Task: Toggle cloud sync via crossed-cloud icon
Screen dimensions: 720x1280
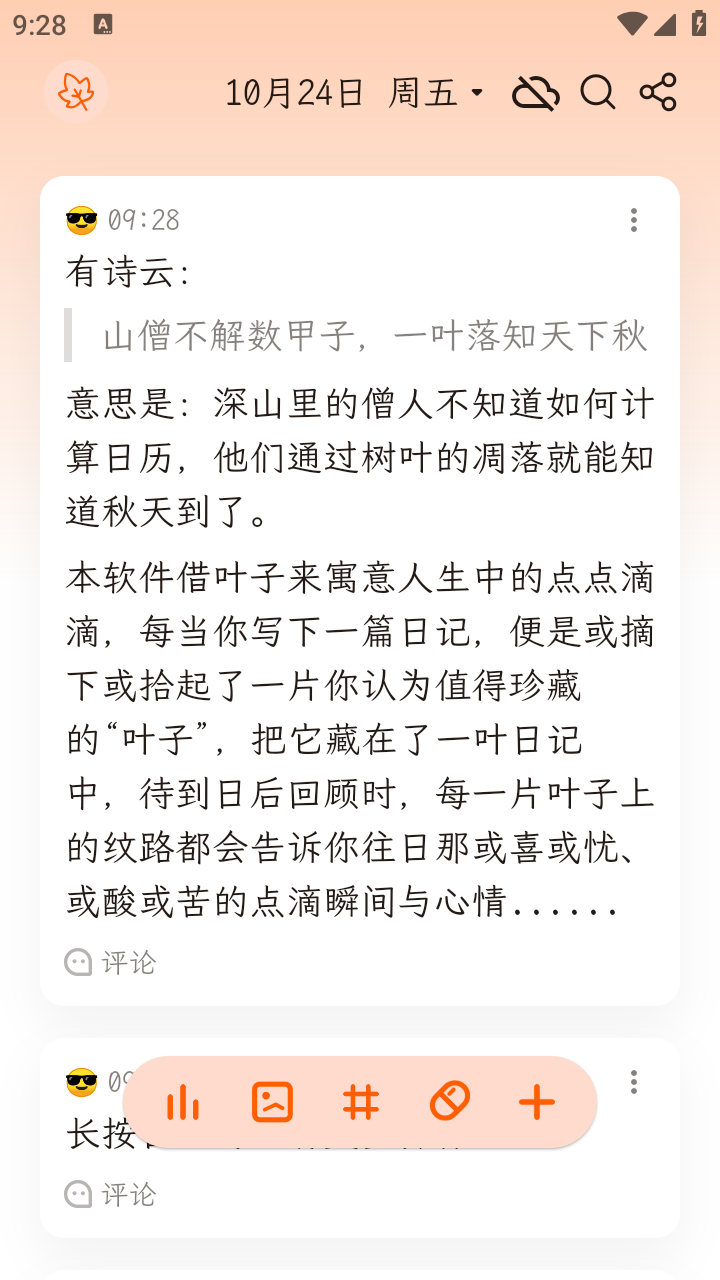Action: click(536, 92)
